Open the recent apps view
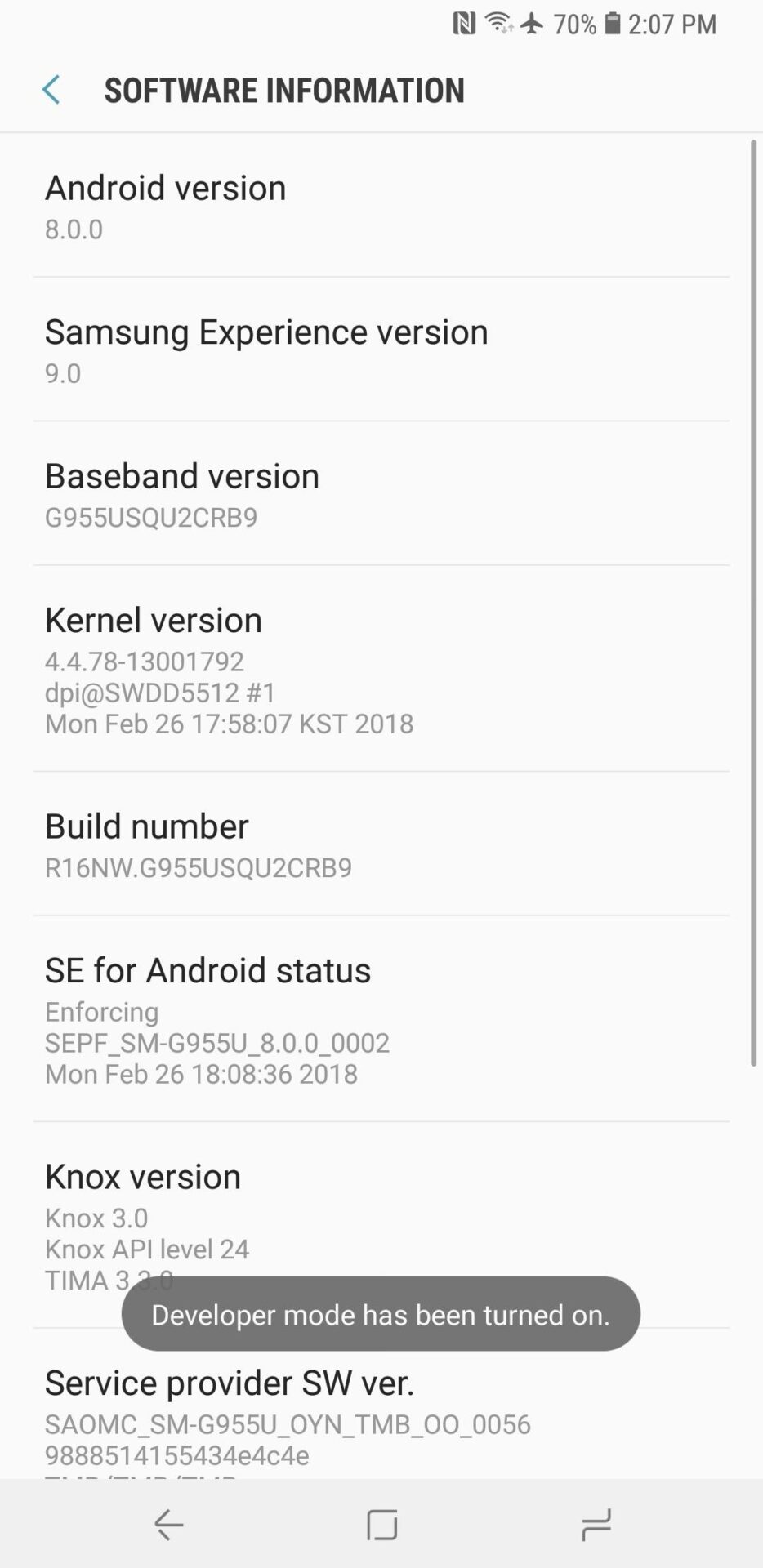The image size is (763, 1568). (x=596, y=1524)
